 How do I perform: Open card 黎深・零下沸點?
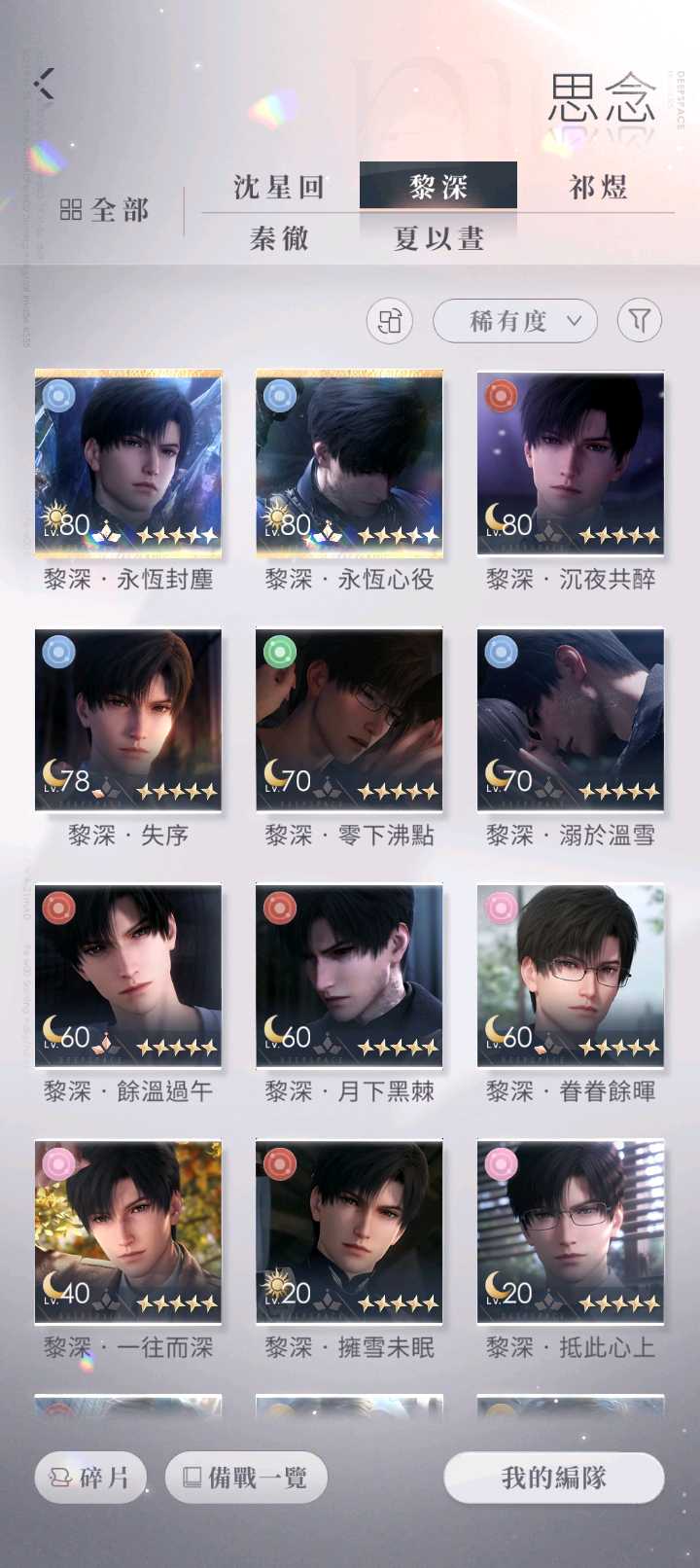(x=349, y=720)
